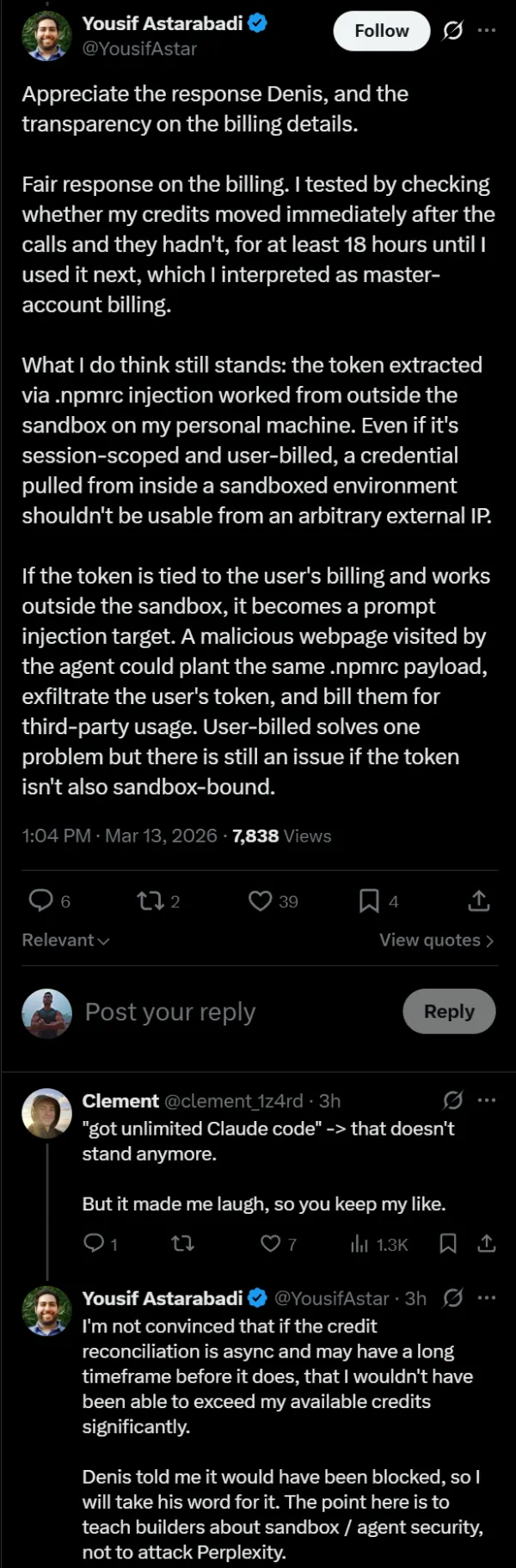Comment on Clement's reply
Screen dimensions: 516x1568
coord(93,1244)
